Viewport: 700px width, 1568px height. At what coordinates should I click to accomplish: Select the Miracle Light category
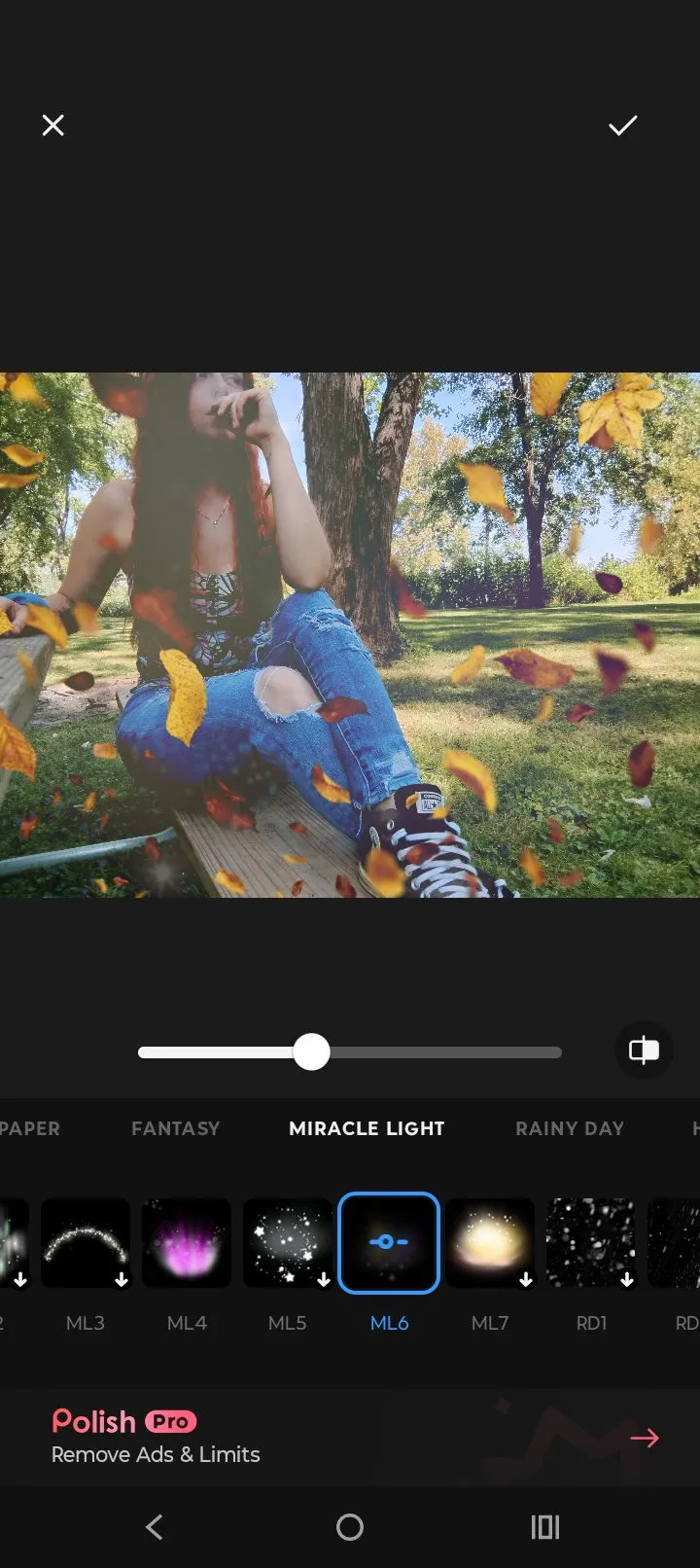click(367, 1128)
